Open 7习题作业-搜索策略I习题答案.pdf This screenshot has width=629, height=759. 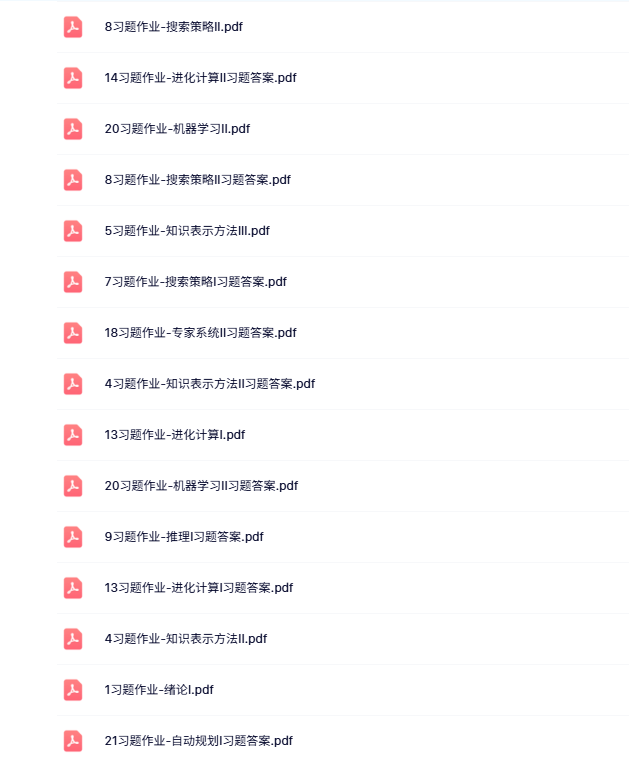(x=195, y=282)
